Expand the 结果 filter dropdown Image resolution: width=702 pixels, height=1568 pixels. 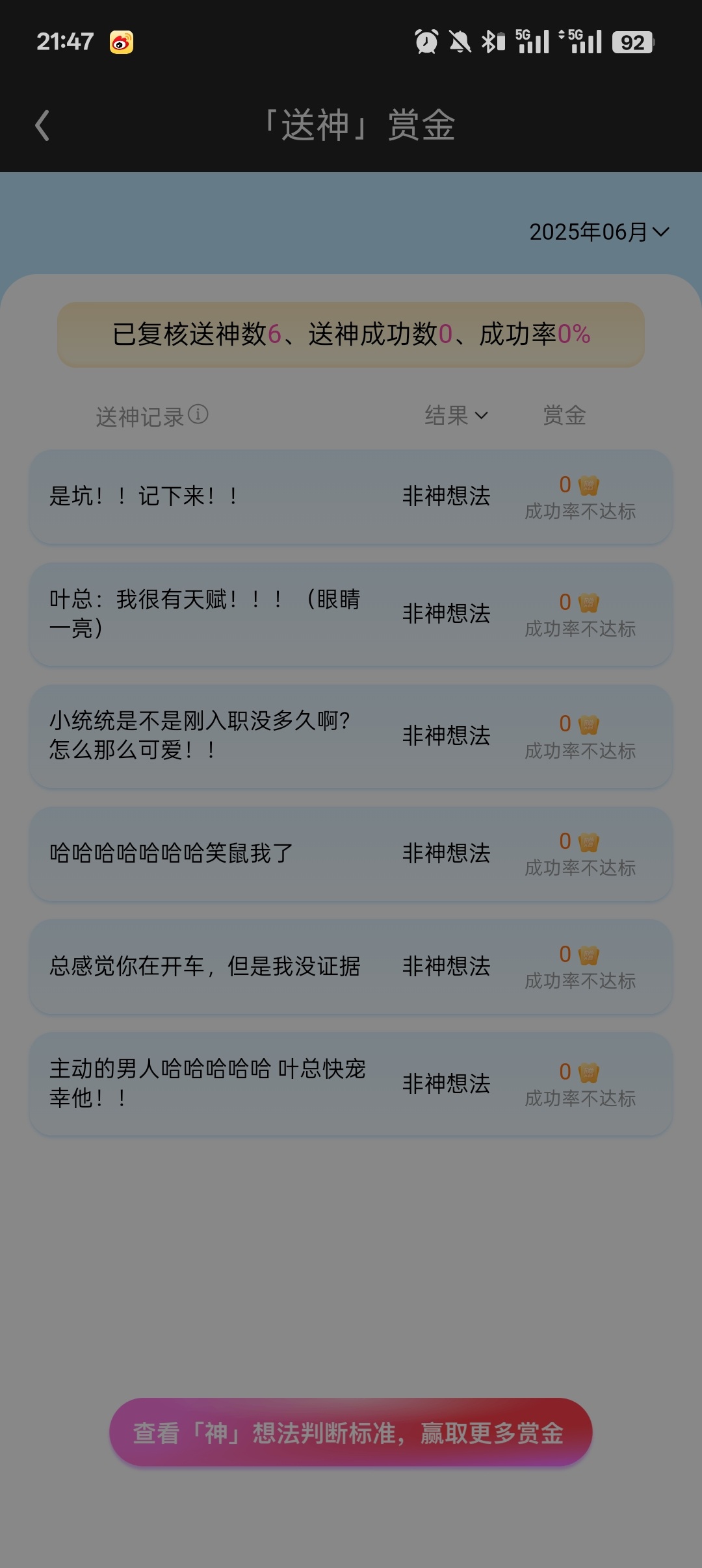[x=456, y=416]
